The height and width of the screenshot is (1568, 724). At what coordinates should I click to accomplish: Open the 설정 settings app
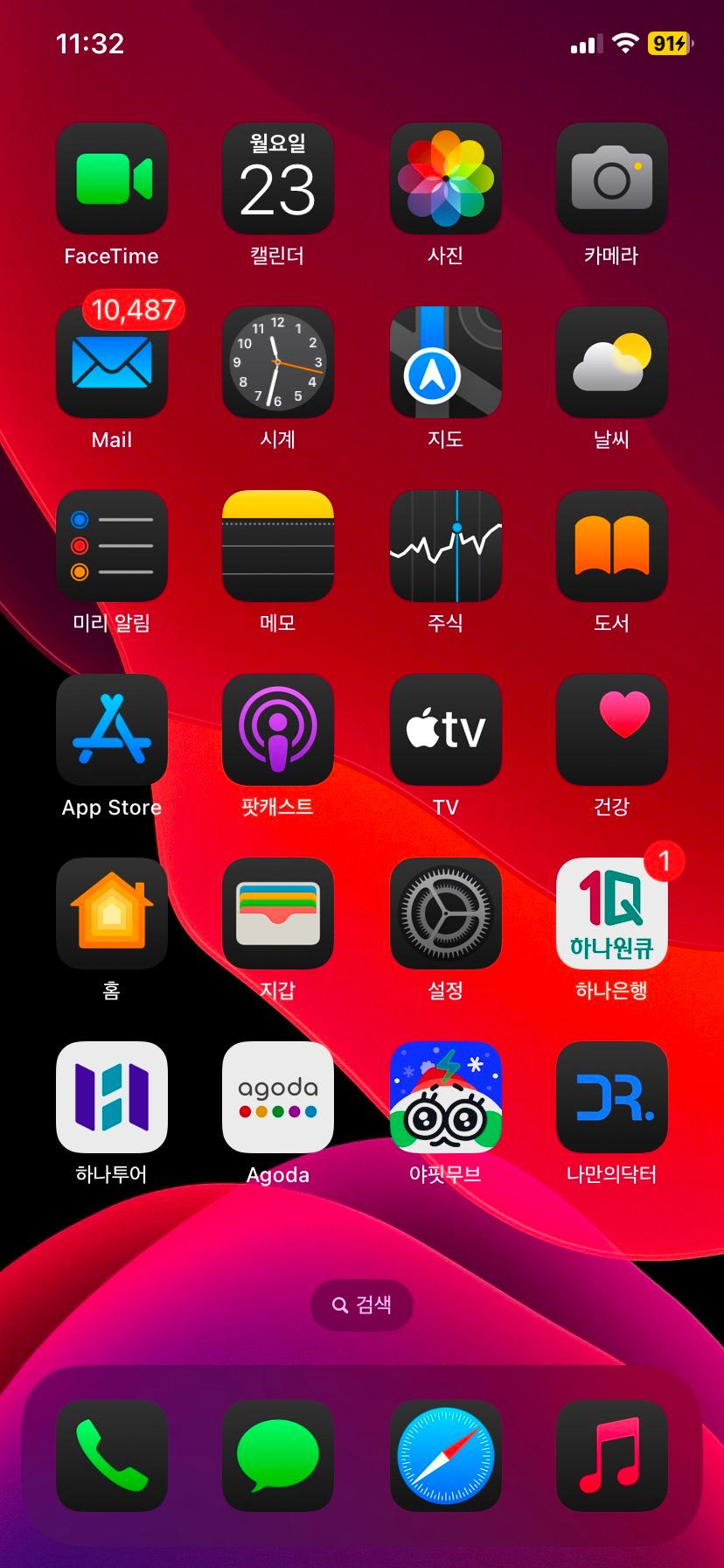click(445, 913)
